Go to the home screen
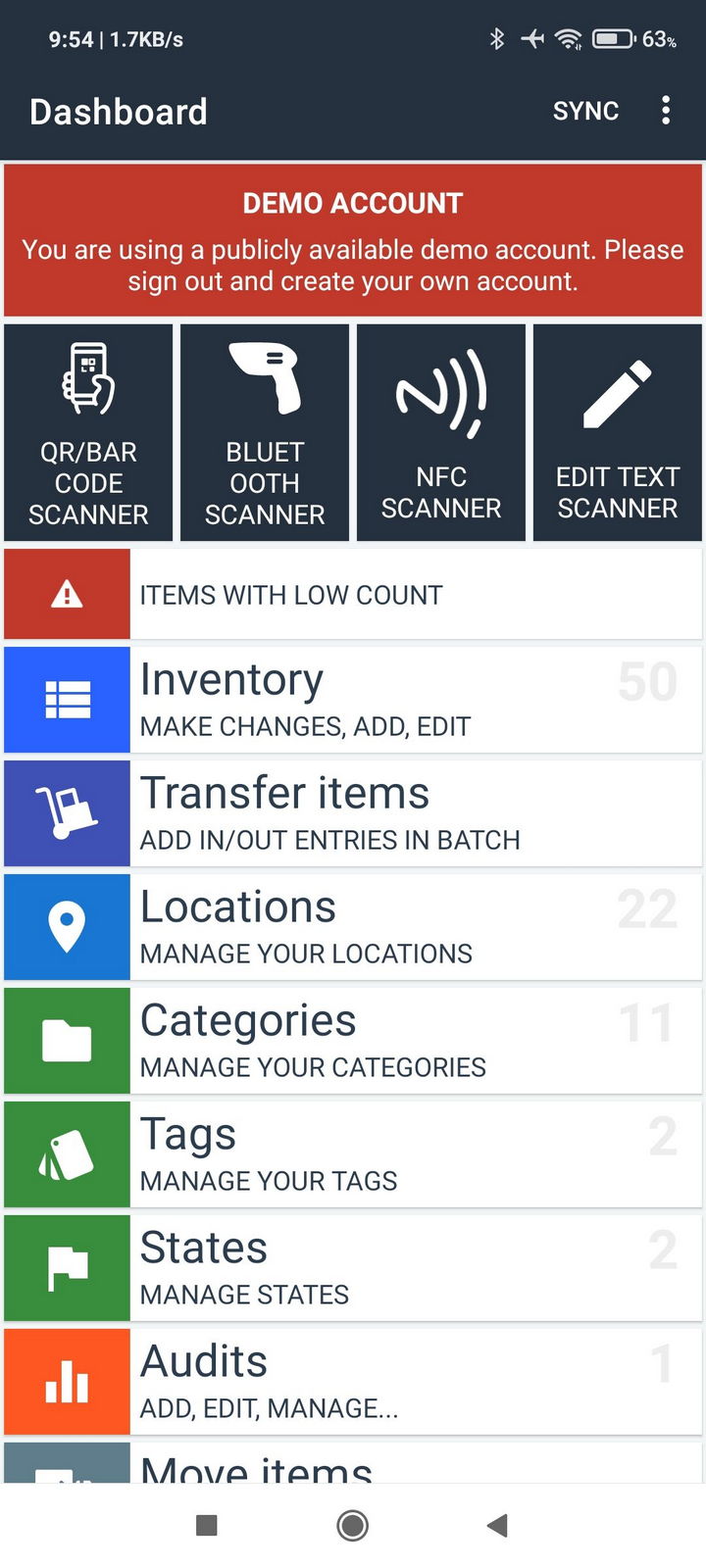Image resolution: width=706 pixels, height=1568 pixels. 352,1525
